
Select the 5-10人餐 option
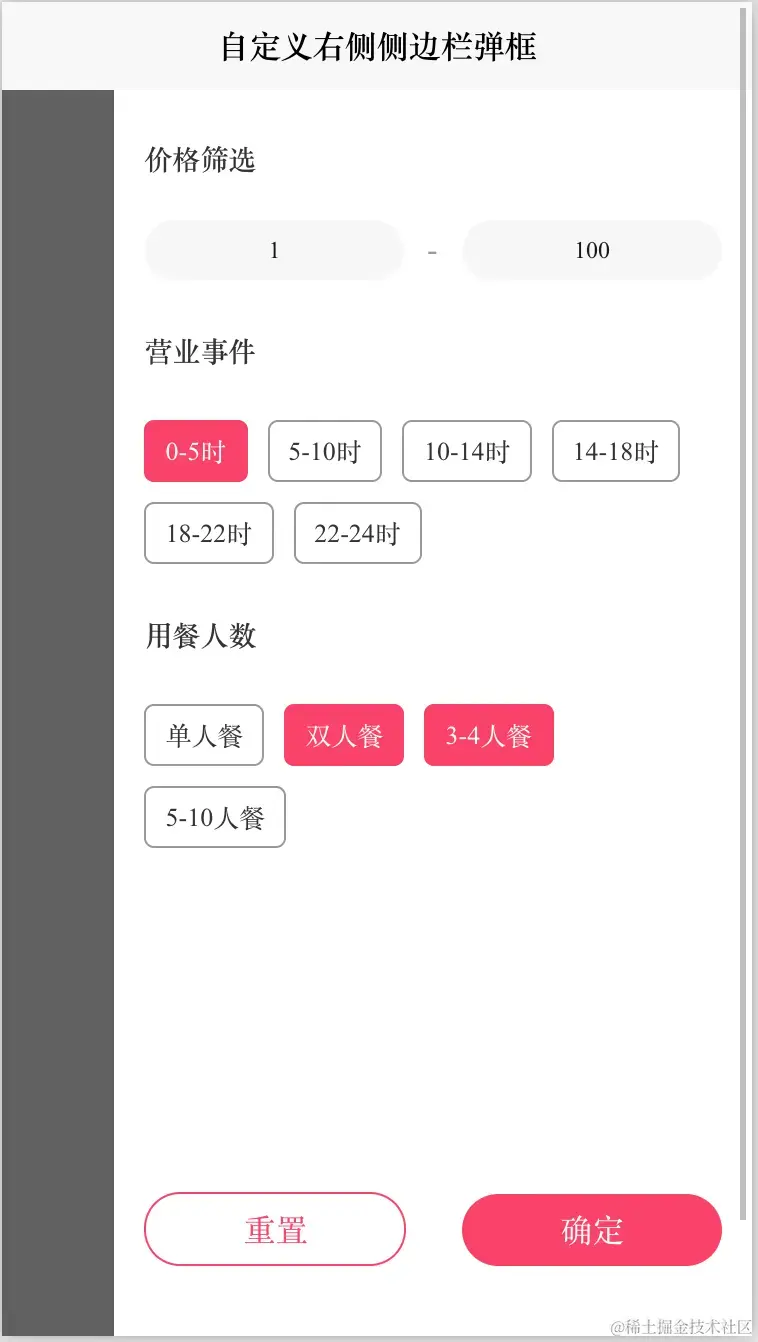[215, 817]
